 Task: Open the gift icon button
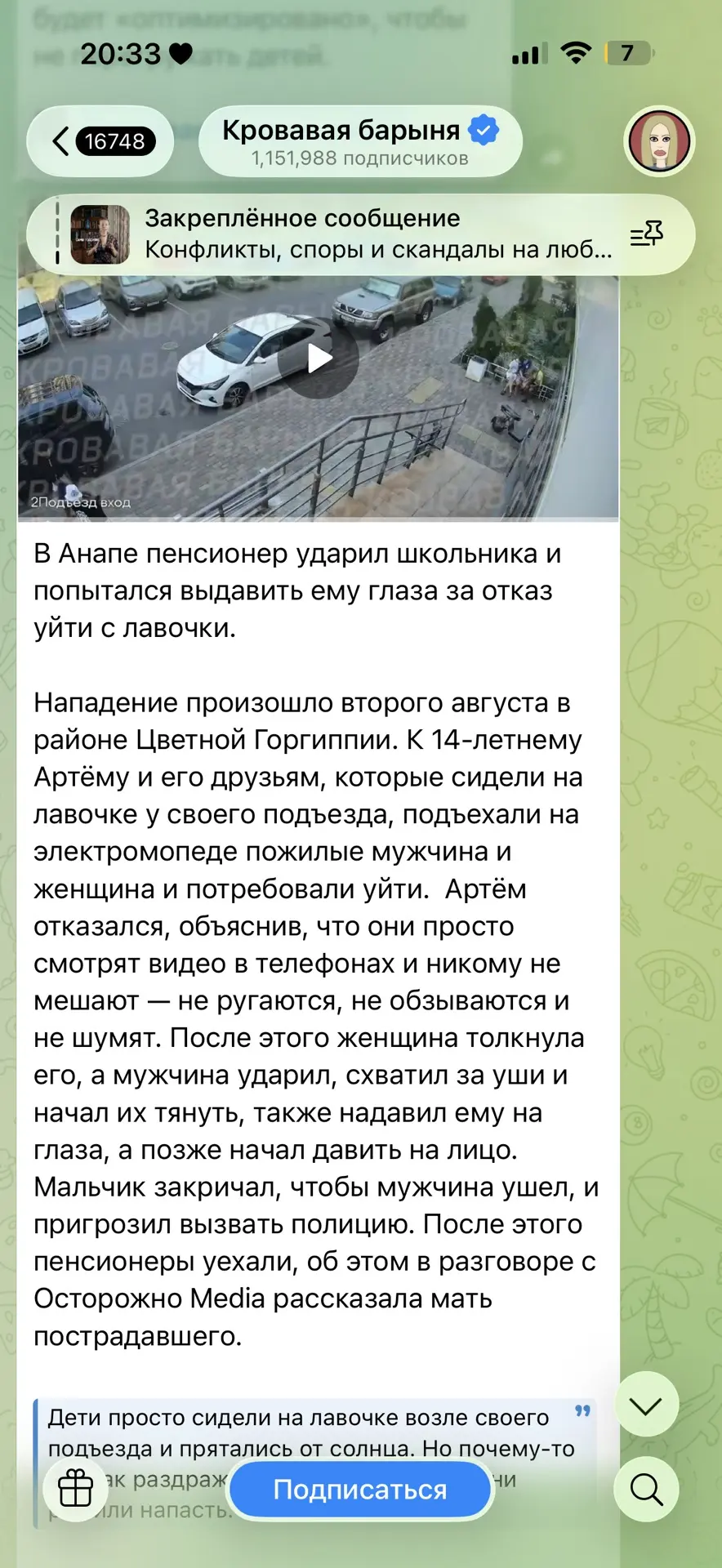[75, 1489]
